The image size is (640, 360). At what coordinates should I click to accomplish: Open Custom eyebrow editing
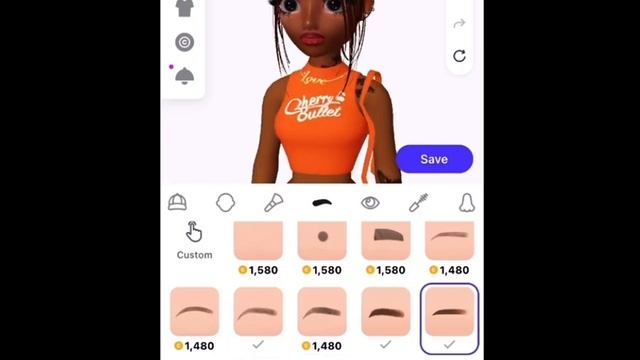point(194,241)
